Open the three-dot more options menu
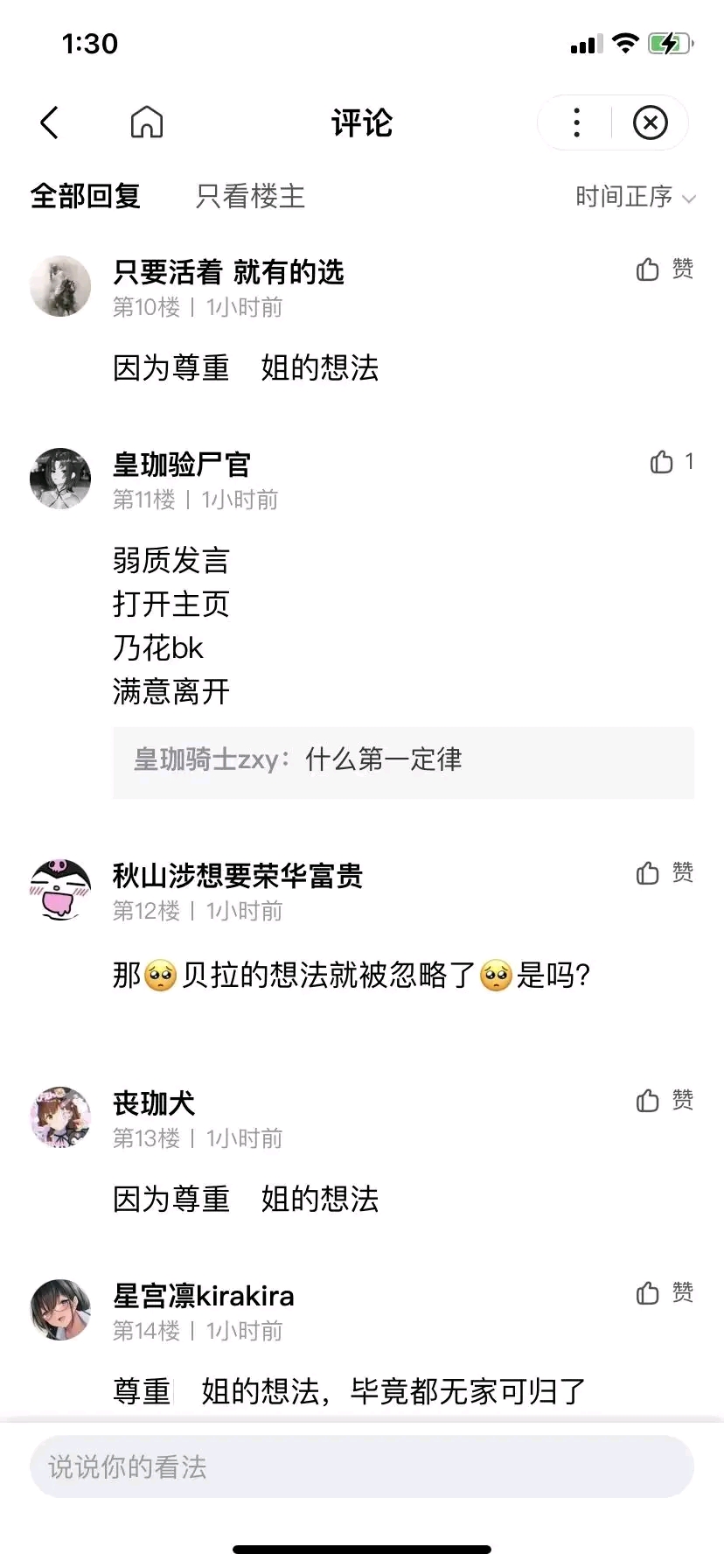The image size is (724, 1568). [x=576, y=122]
